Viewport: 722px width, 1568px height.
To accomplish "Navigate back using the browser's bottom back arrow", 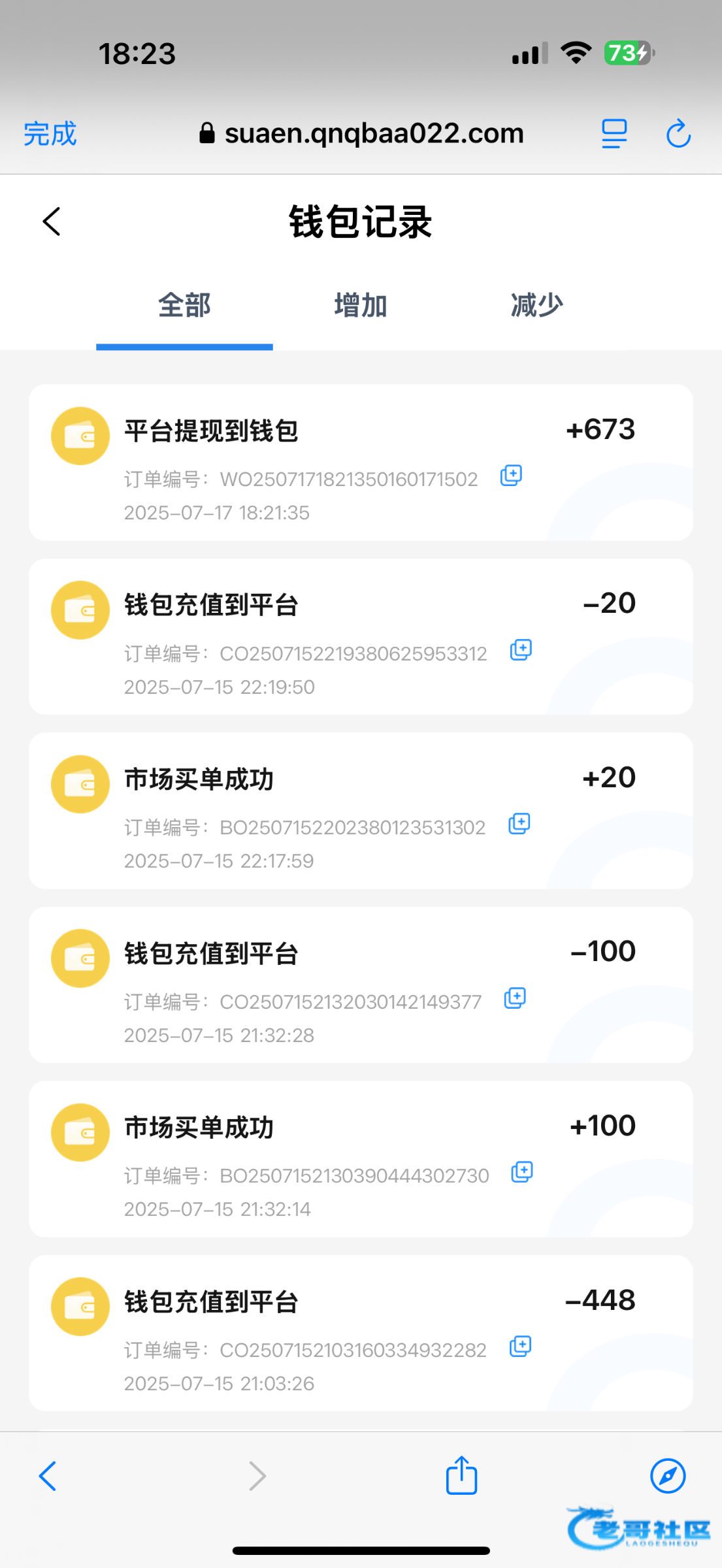I will click(x=48, y=1476).
